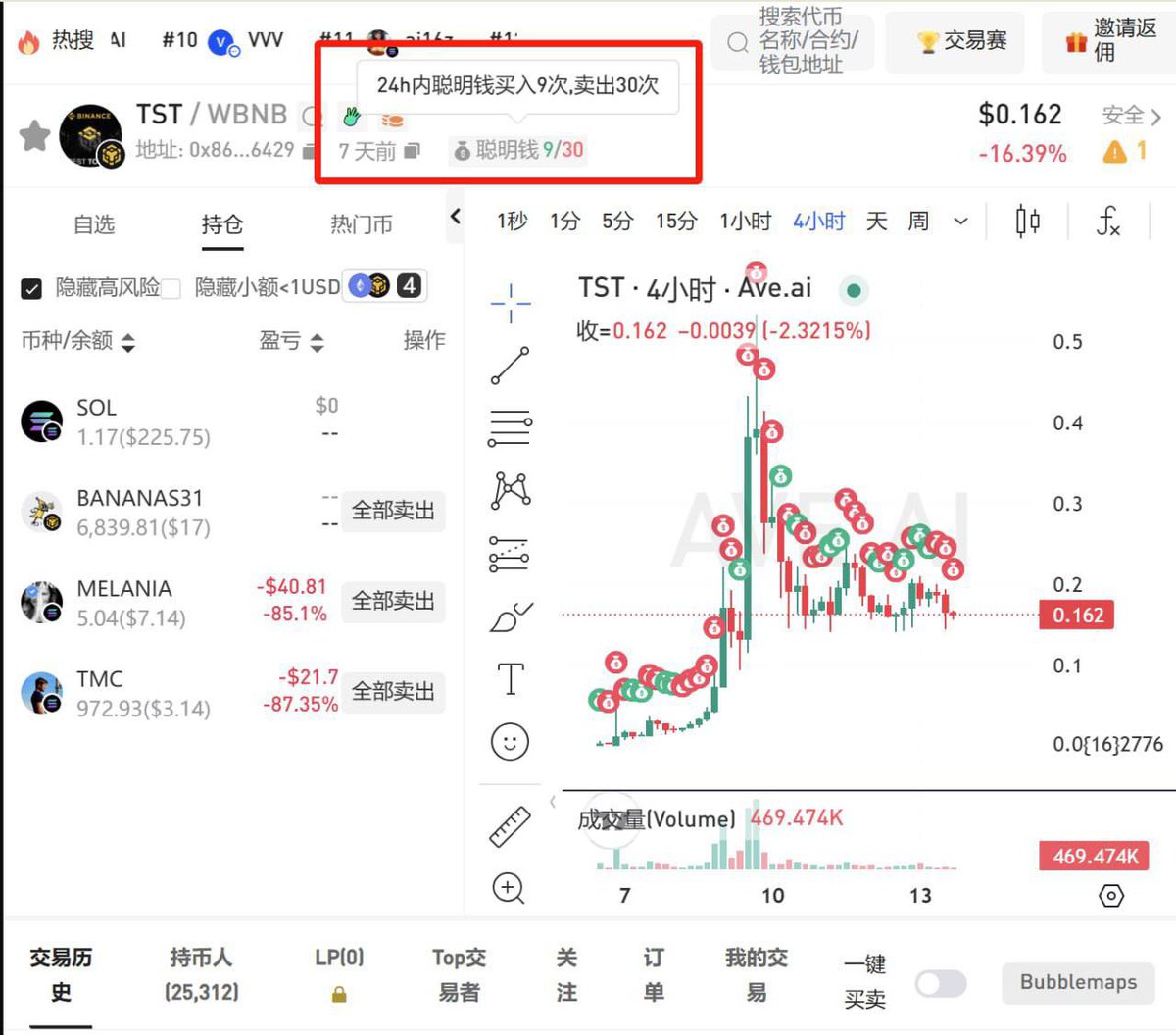Open the 安全 security details

[x=1131, y=116]
